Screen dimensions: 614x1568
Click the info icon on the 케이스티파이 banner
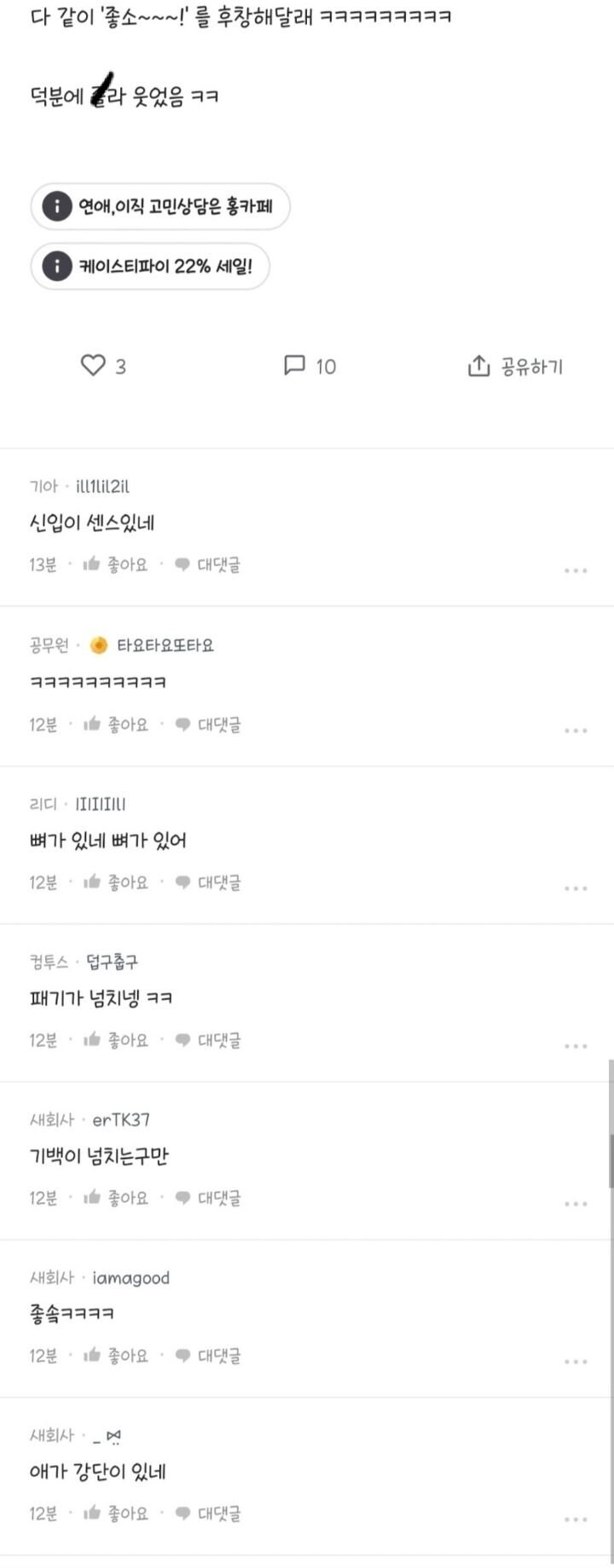tap(55, 266)
